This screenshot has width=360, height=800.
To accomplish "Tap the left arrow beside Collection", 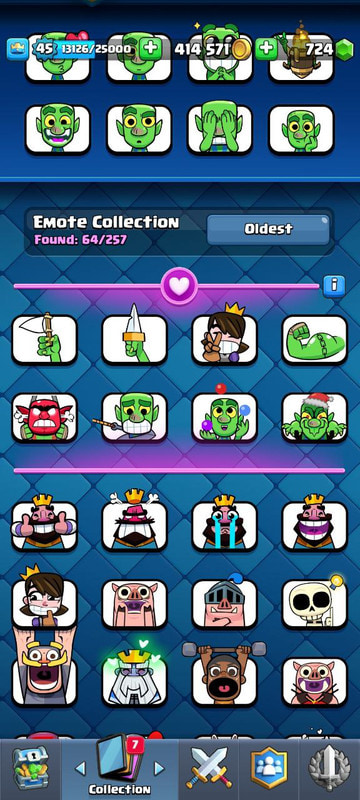I will pyautogui.click(x=80, y=768).
